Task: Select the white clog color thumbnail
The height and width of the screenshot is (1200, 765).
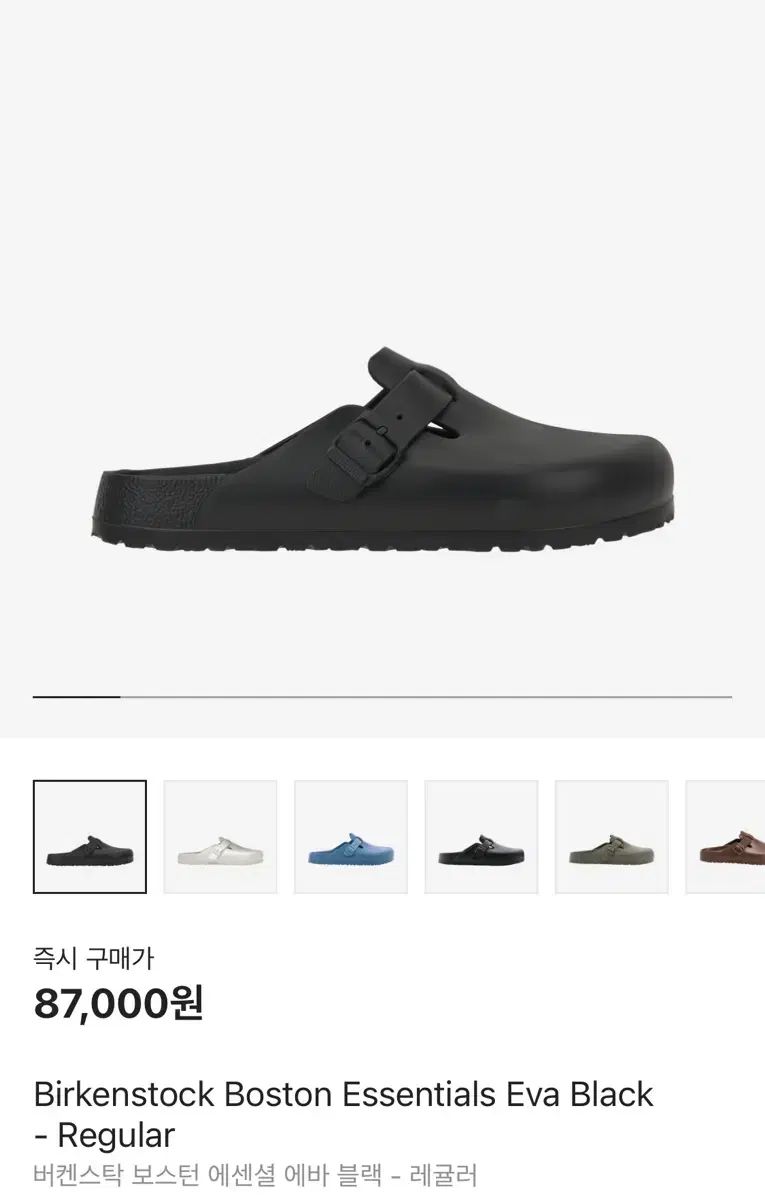Action: click(220, 837)
